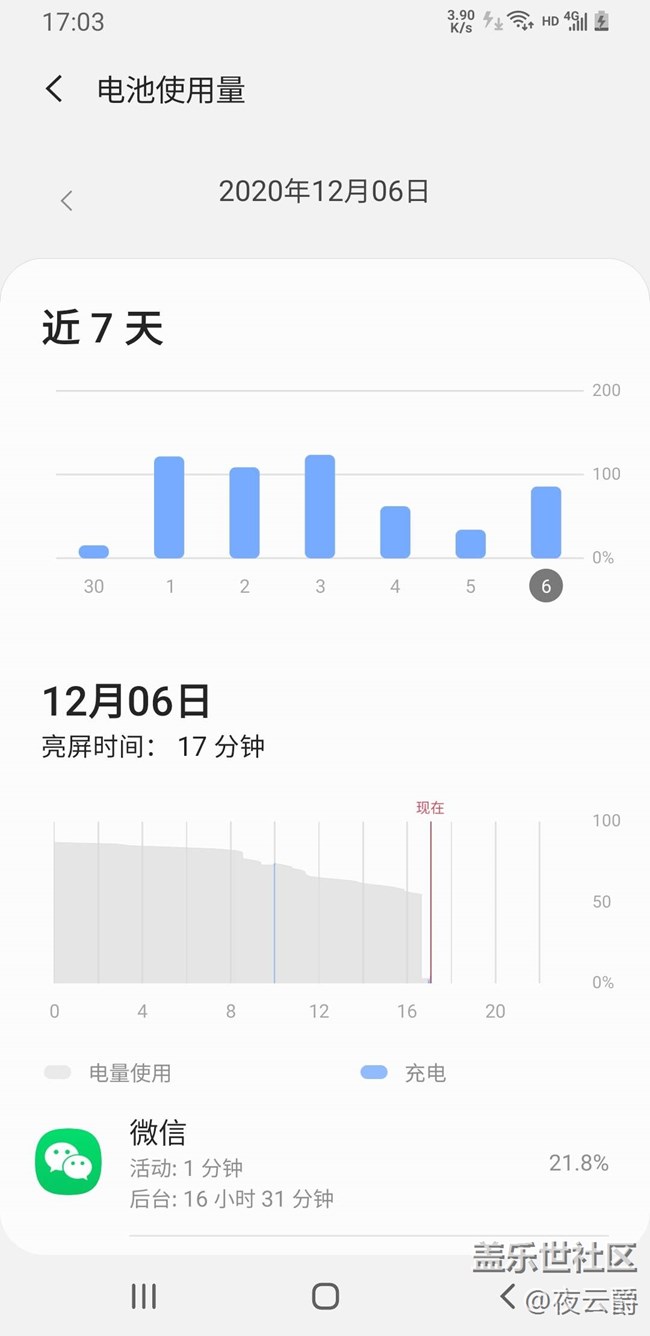Select day 30 in the 7-day chart
Viewport: 650px width, 1336px height.
tap(94, 586)
